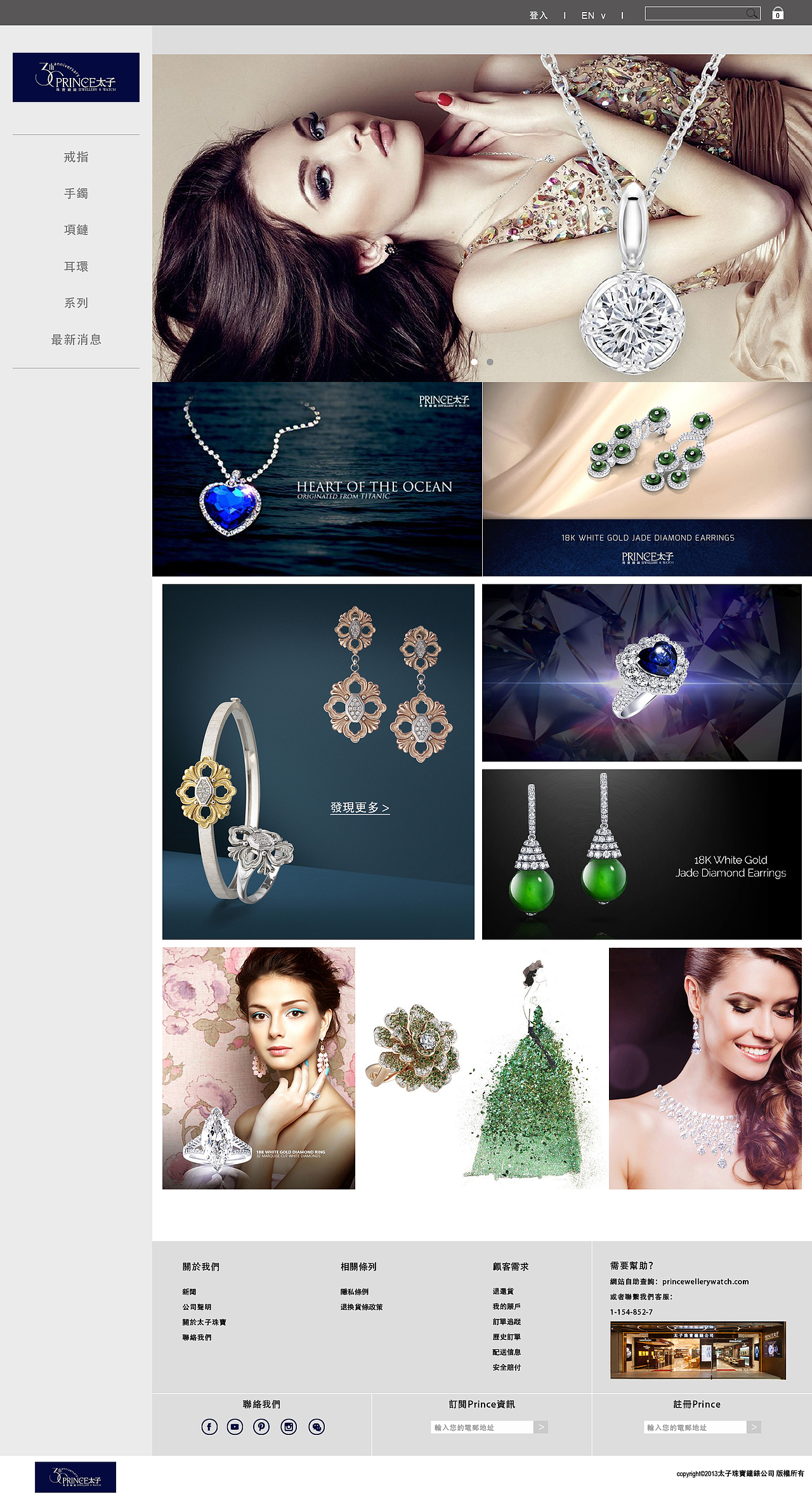Submit the 註冊Prince email arrow button
Screen dimensions: 812x1506
754,1427
